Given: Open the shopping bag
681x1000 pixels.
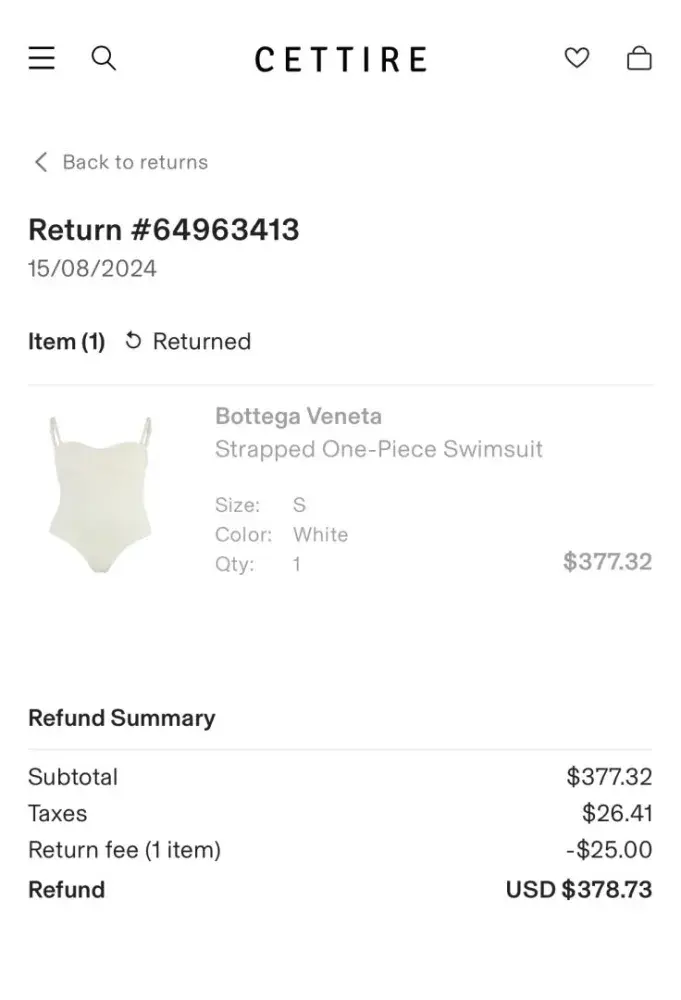Looking at the screenshot, I should 639,58.
